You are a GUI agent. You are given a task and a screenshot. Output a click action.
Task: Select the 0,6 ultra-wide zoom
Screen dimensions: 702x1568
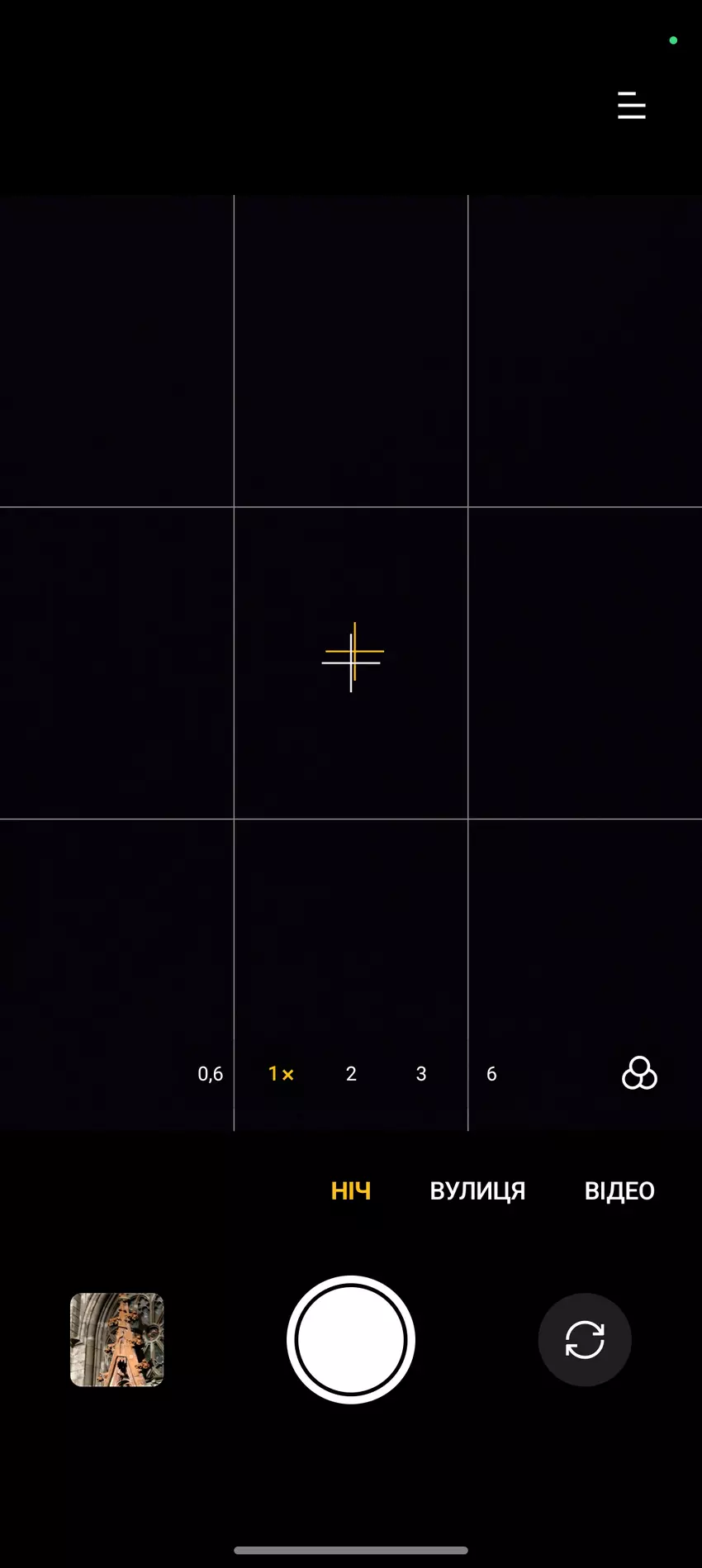pos(210,1073)
